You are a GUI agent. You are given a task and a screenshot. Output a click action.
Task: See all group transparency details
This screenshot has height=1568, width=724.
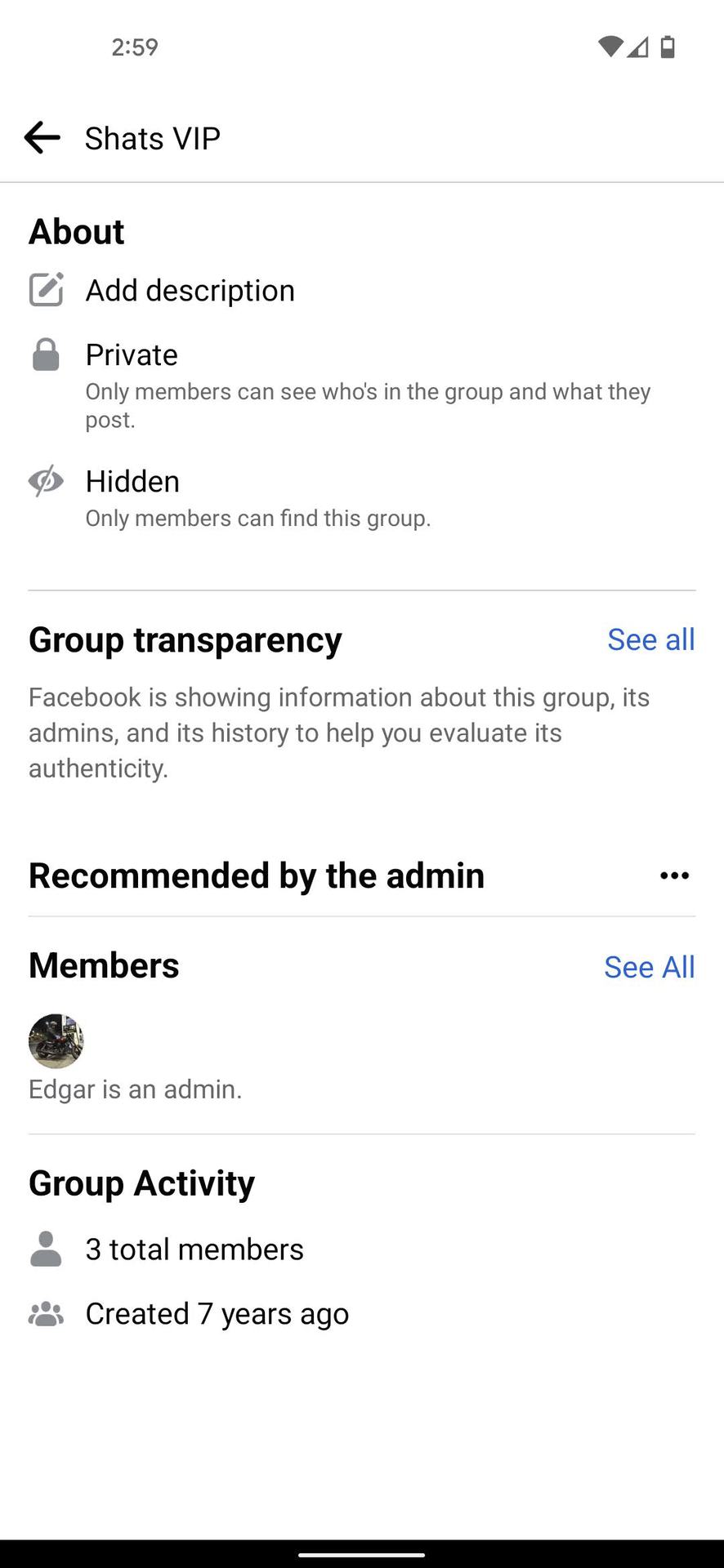pyautogui.click(x=650, y=639)
